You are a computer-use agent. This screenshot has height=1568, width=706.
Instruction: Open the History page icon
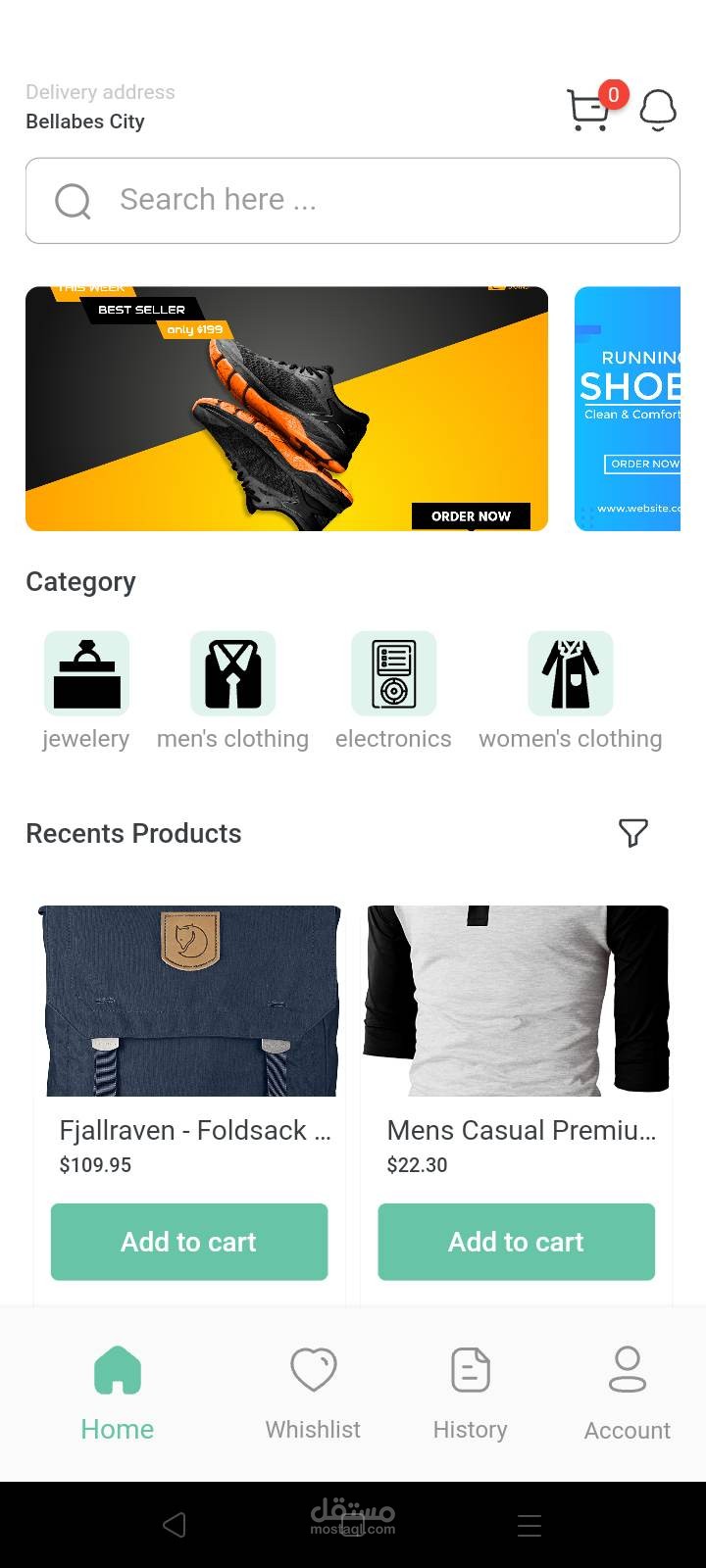coord(470,1368)
